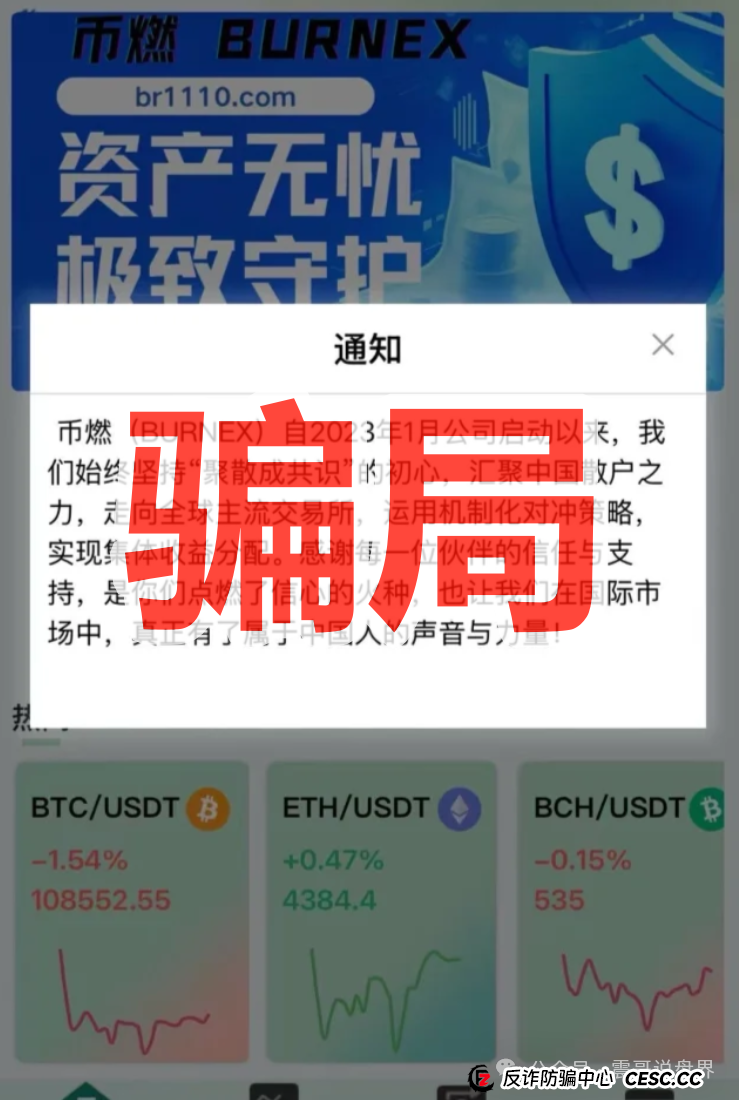The height and width of the screenshot is (1100, 739).
Task: Open the br1110.com website link
Action: (x=215, y=97)
